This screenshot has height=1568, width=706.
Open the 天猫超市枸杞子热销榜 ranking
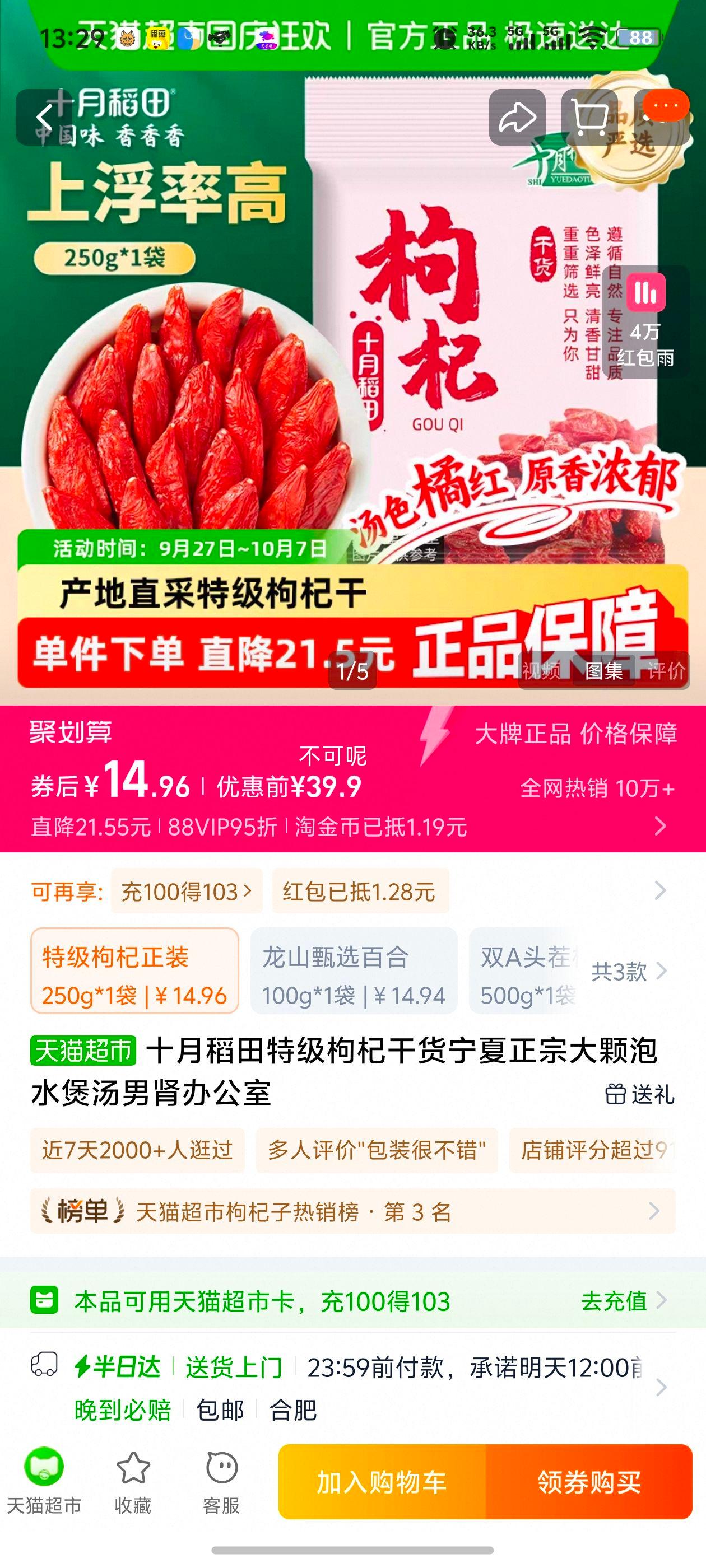tap(352, 1211)
